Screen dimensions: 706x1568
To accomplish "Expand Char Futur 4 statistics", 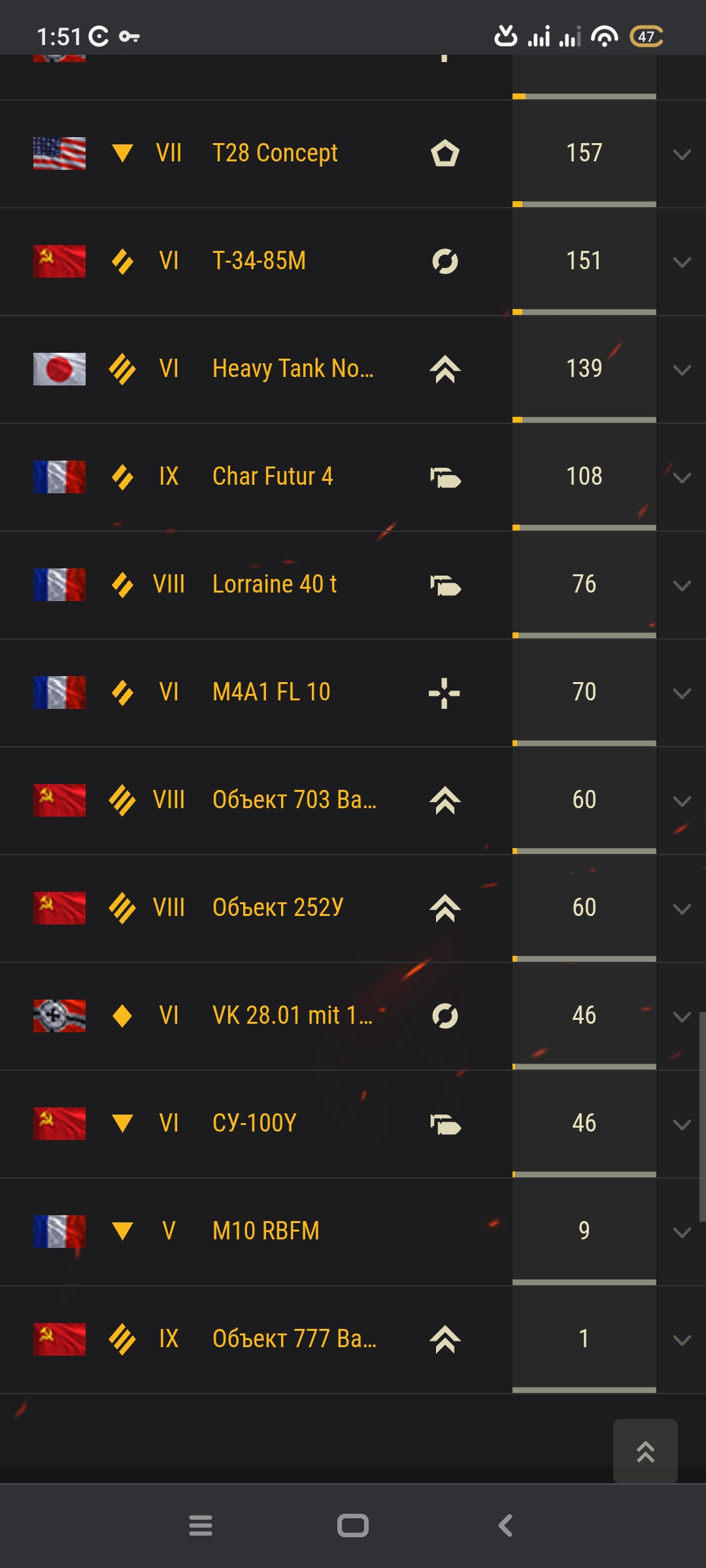I will pos(682,478).
